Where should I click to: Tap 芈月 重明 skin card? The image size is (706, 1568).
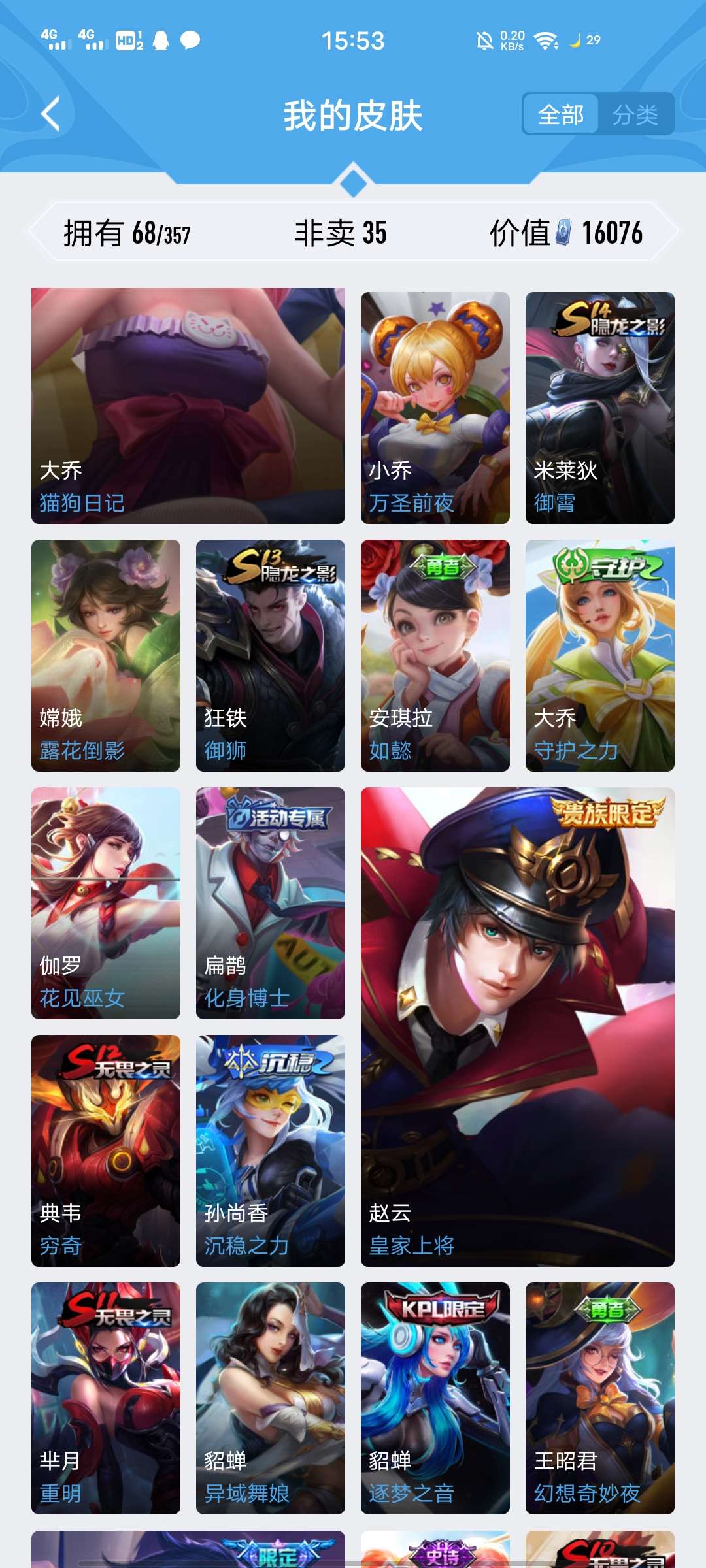(x=106, y=1398)
